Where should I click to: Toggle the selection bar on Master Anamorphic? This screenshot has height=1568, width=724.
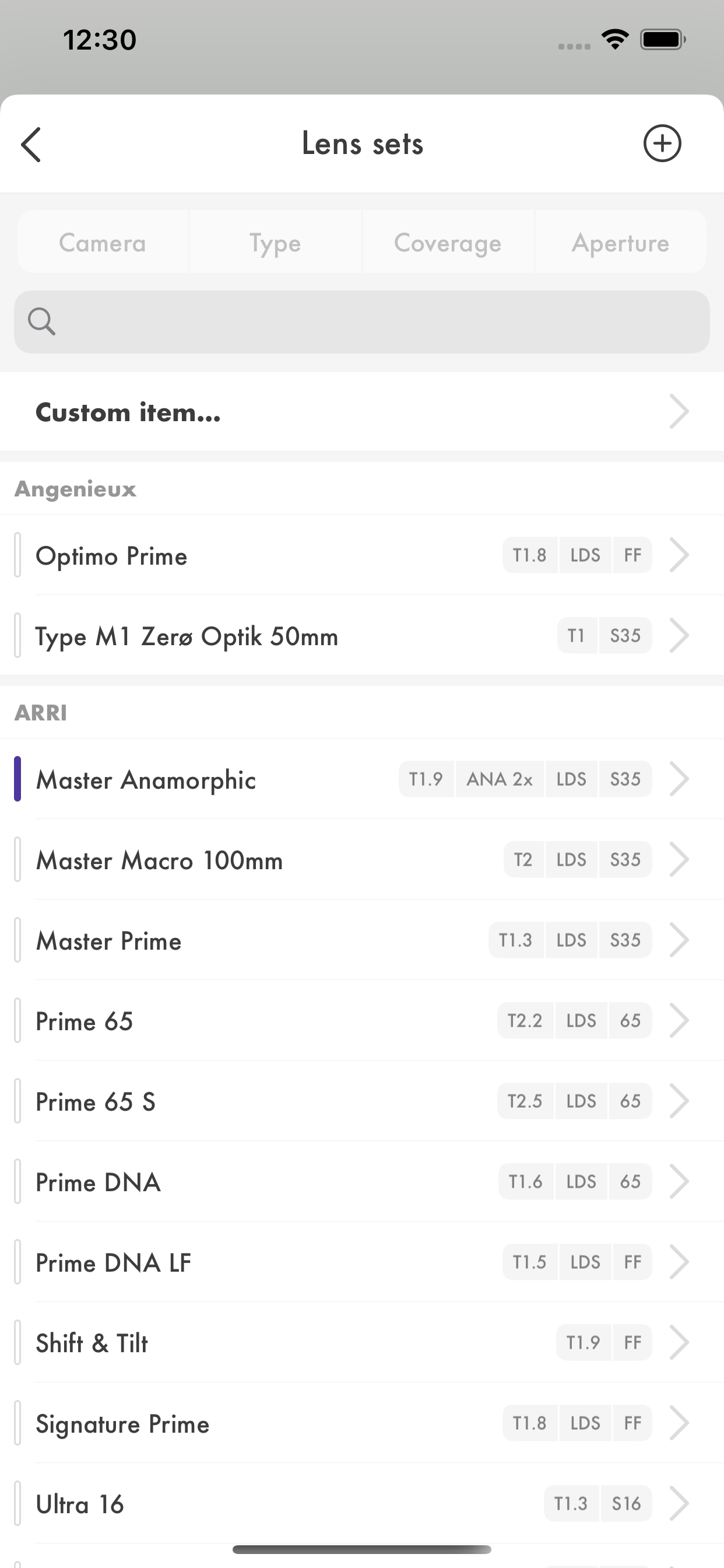[x=18, y=779]
